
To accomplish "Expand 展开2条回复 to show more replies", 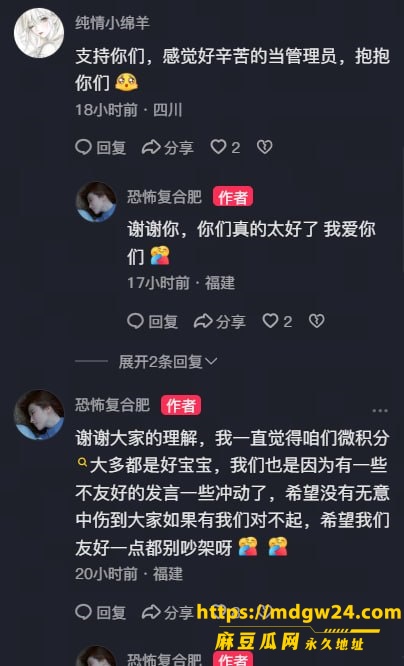I will click(x=168, y=362).
